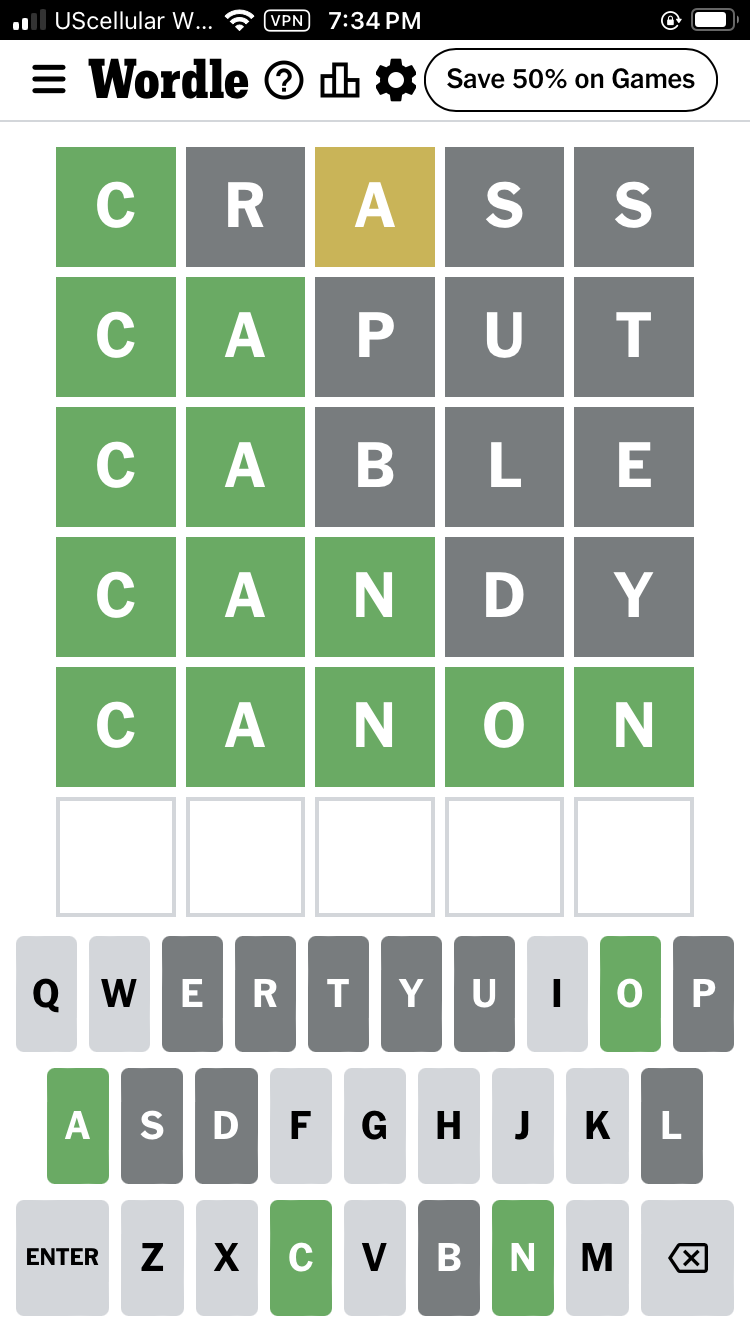Open the settings gear

point(396,80)
